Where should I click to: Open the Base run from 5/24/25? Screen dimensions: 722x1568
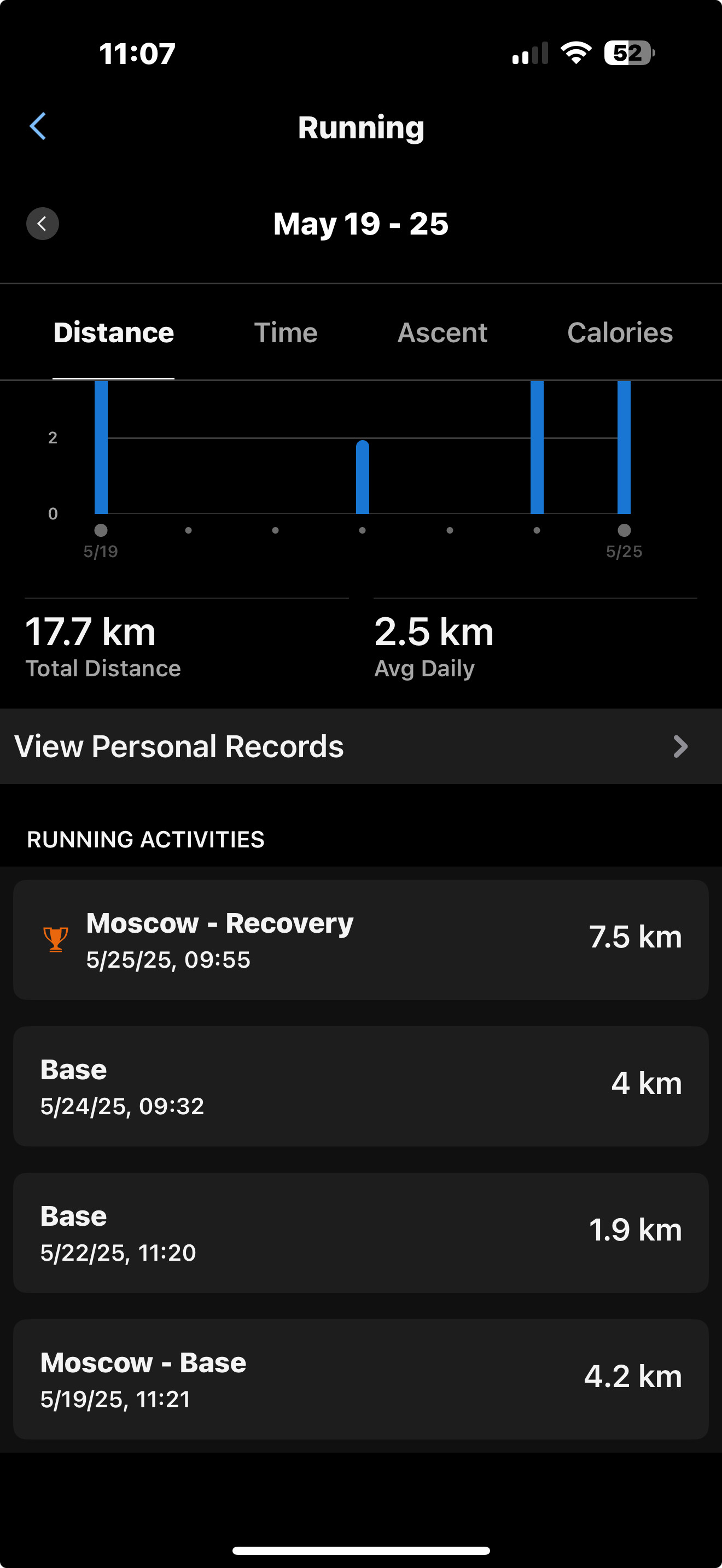[x=361, y=1086]
